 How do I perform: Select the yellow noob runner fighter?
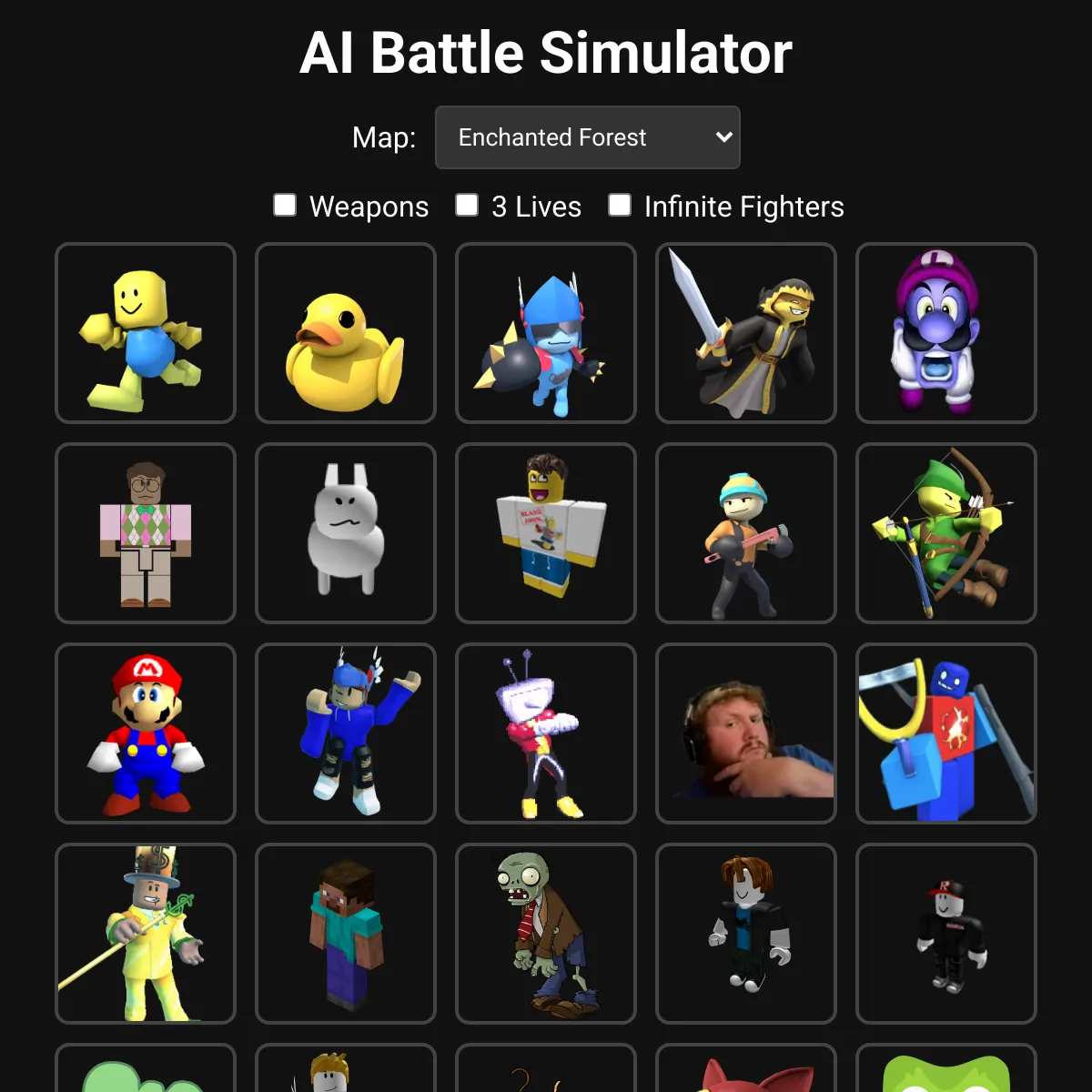146,333
